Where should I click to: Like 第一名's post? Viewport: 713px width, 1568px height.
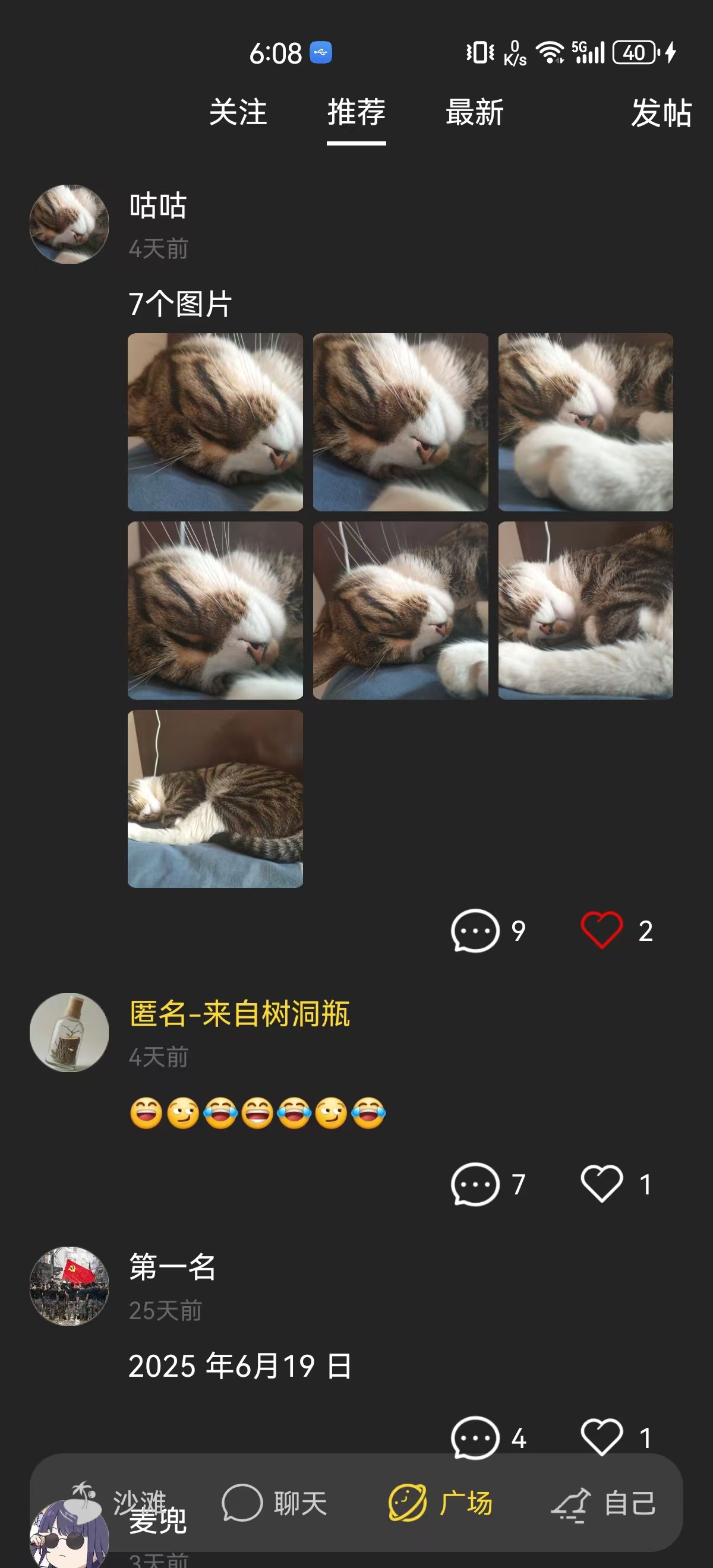601,1437
